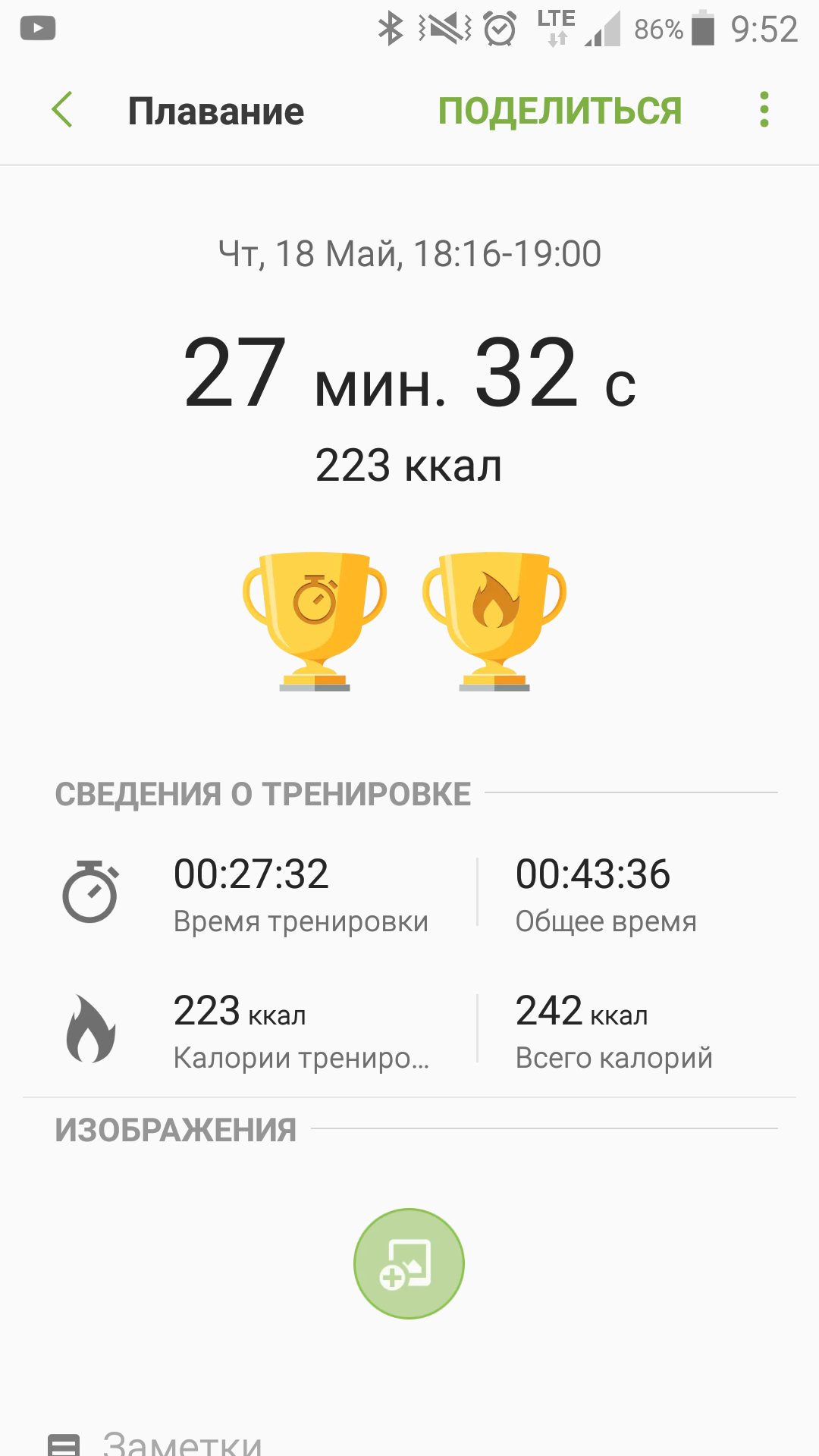
Task: Open the three-dot overflow menu
Action: click(764, 110)
